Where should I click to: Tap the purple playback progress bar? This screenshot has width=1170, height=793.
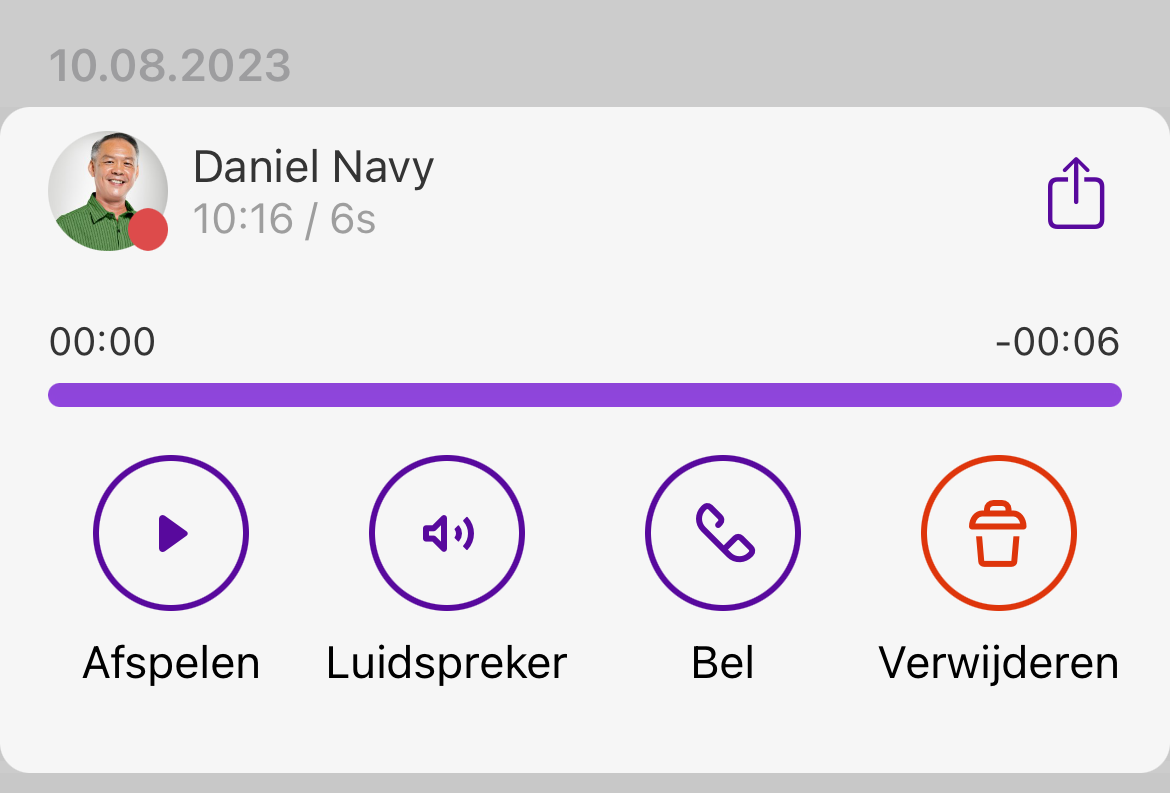585,395
